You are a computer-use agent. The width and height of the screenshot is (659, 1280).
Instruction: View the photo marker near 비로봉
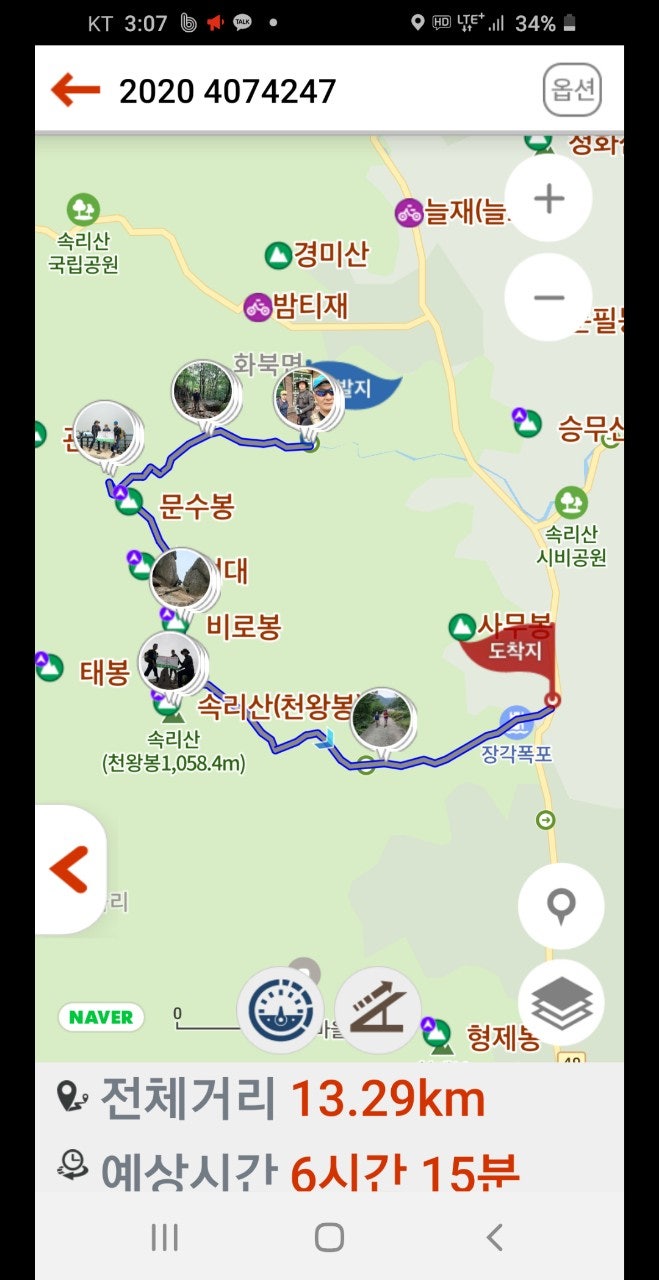pyautogui.click(x=181, y=577)
